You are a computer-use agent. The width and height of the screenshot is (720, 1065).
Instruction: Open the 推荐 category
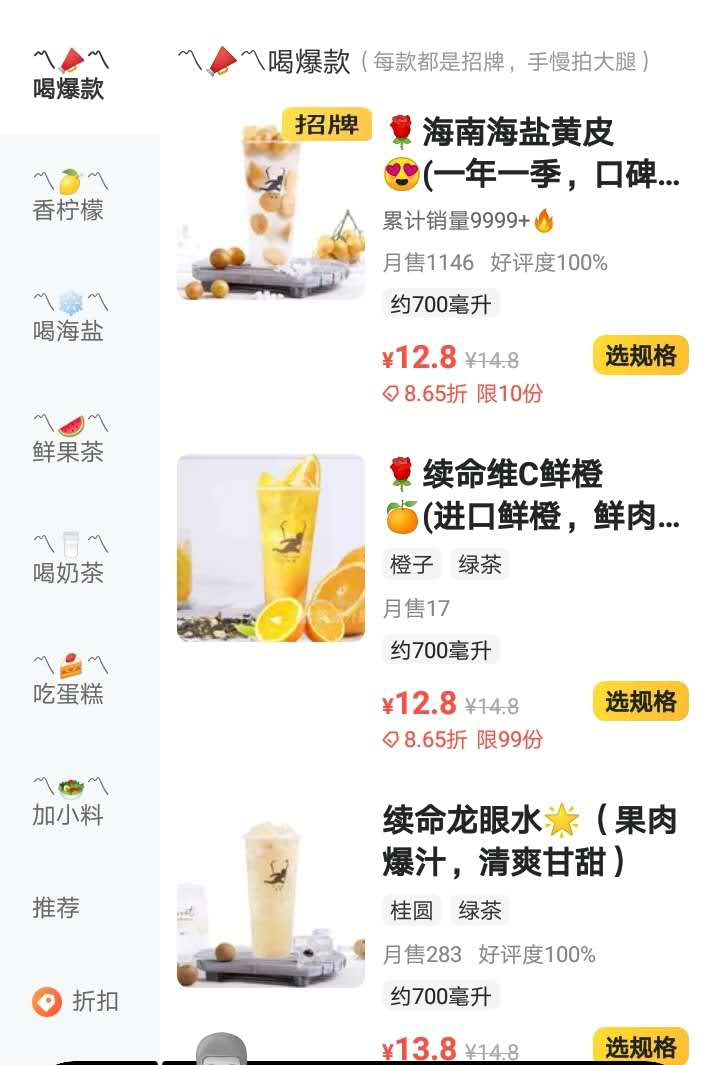click(56, 908)
